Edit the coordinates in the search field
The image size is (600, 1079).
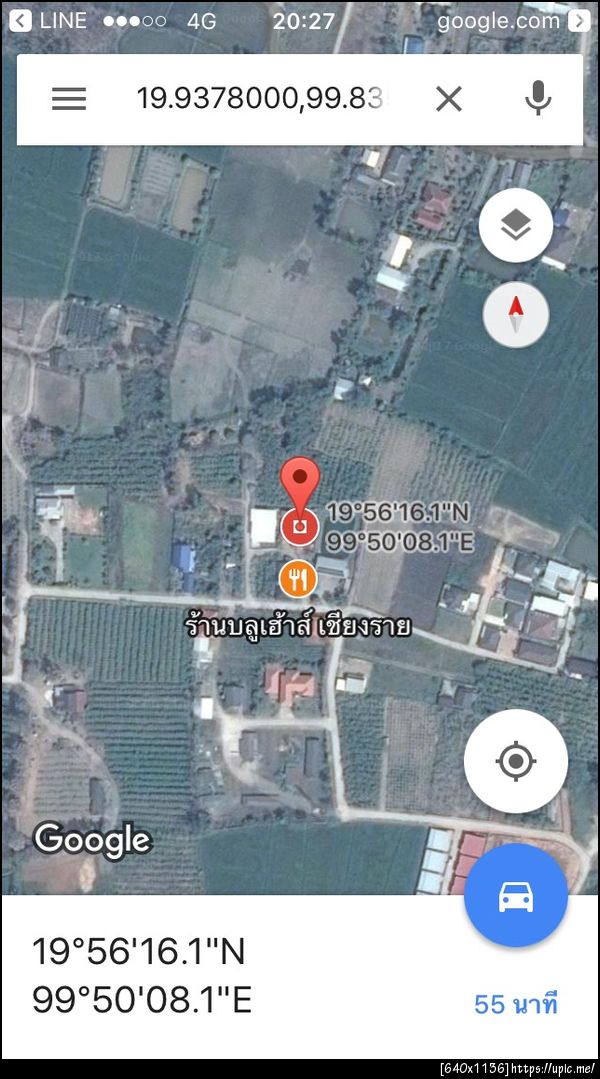point(260,98)
